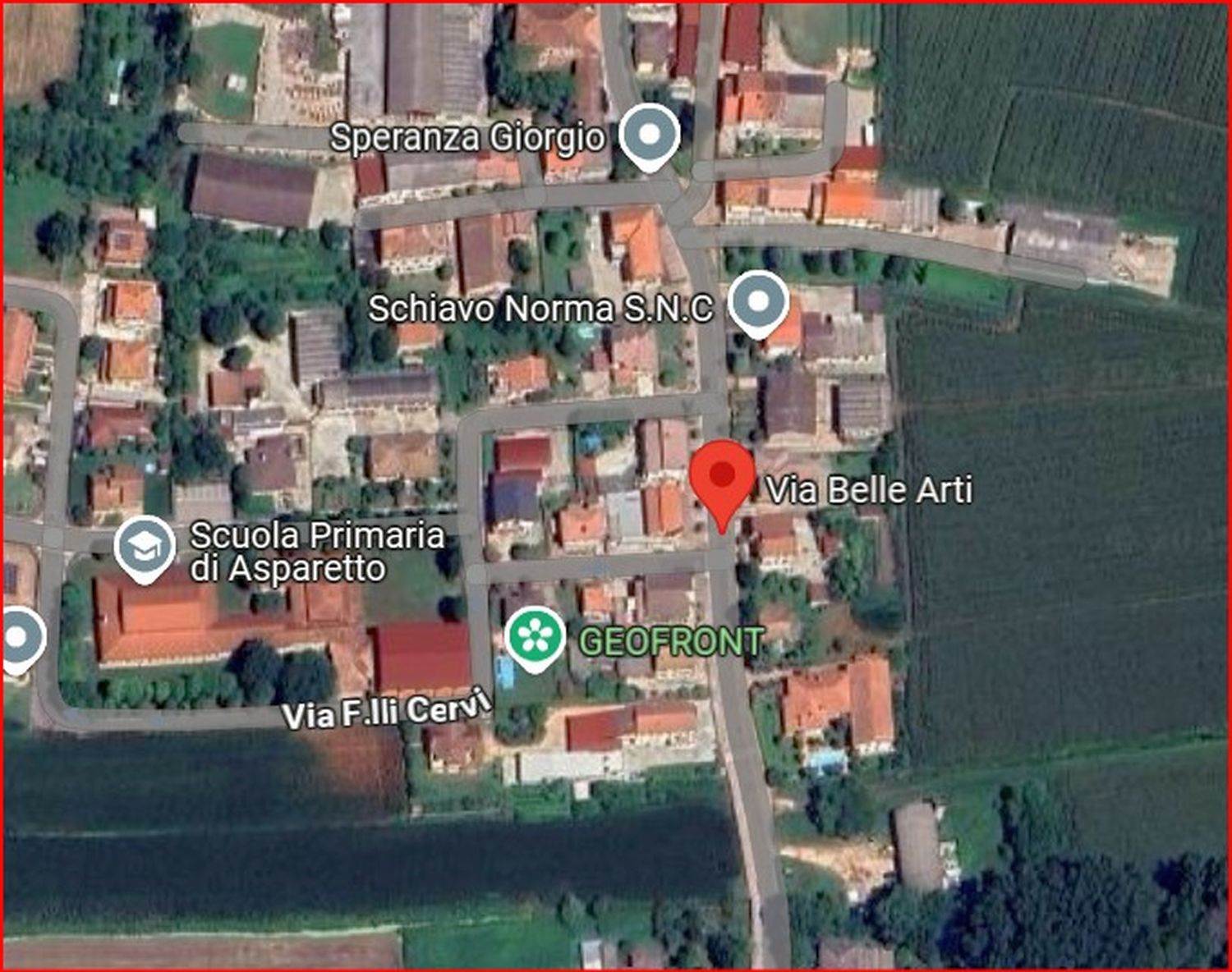Tap the green GEOFRONT marker
Image resolution: width=1232 pixels, height=972 pixels.
(536, 636)
